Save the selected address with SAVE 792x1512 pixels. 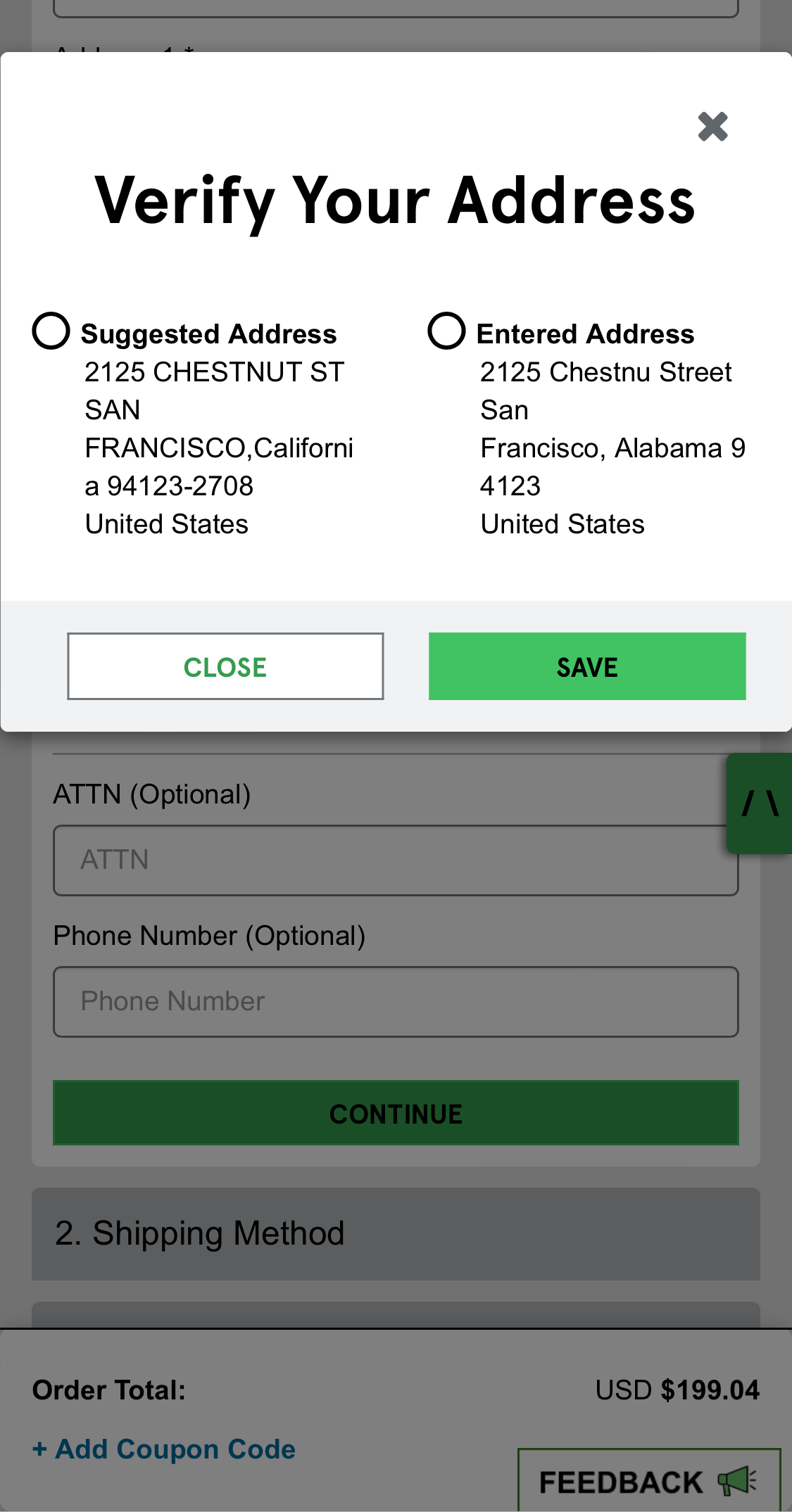pos(586,666)
